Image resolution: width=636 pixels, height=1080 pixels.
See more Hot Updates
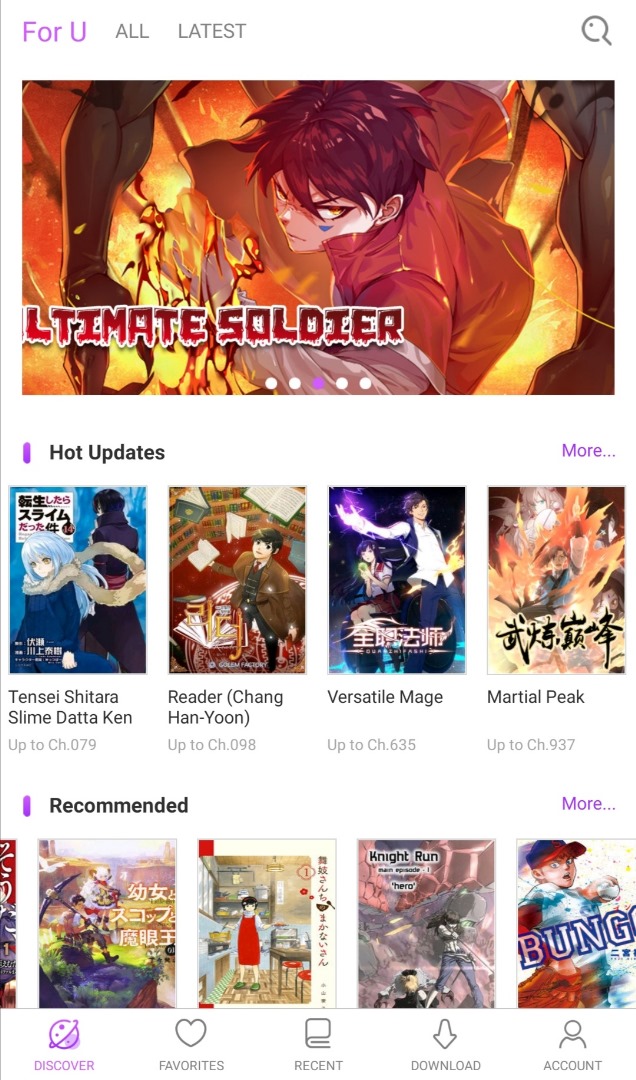[588, 451]
